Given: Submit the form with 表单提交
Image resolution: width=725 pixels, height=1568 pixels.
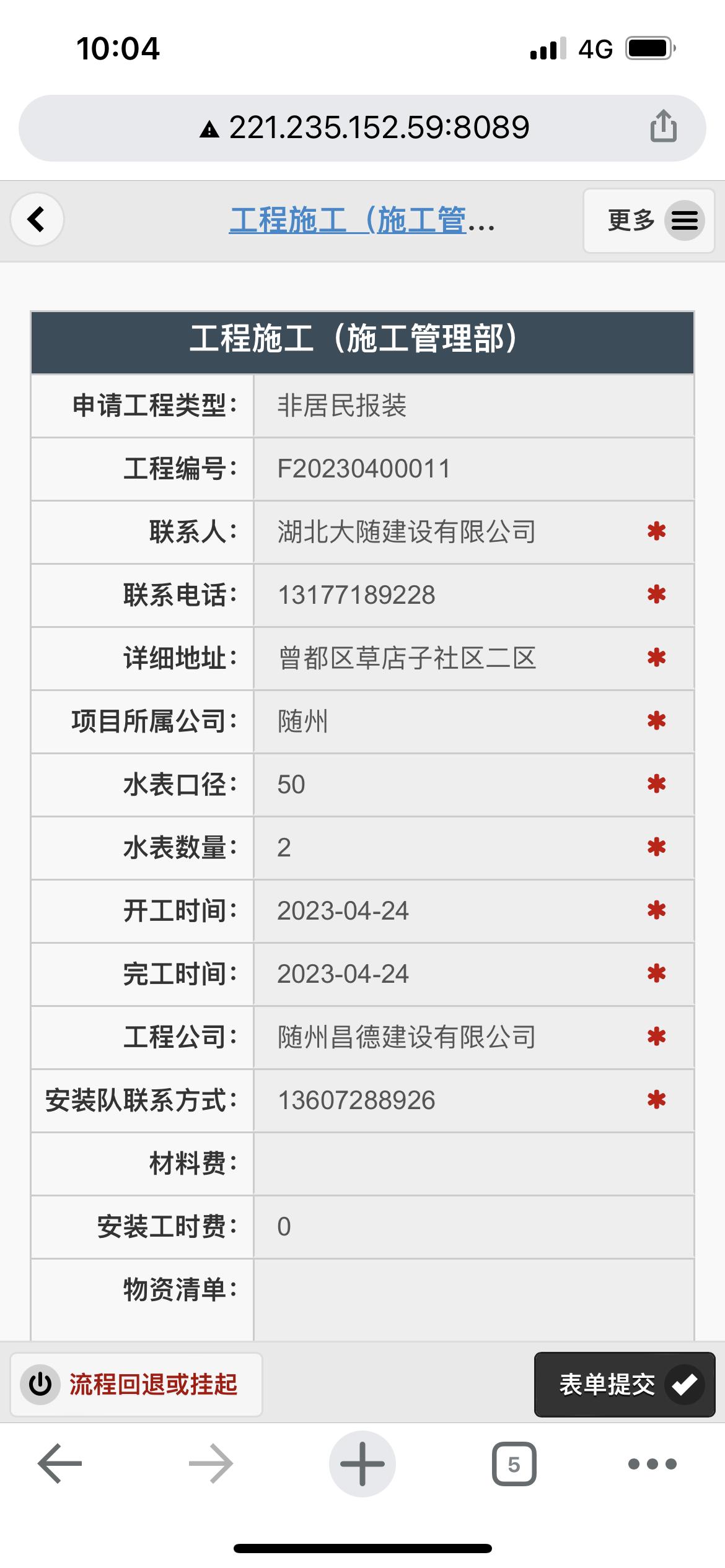Looking at the screenshot, I should [x=624, y=1384].
